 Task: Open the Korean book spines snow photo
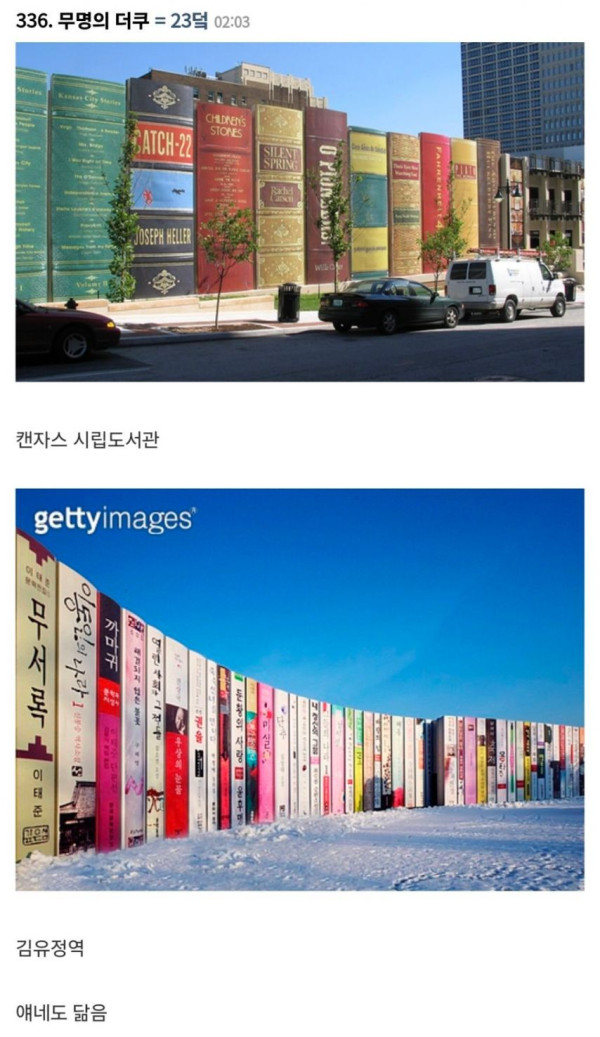click(x=300, y=689)
